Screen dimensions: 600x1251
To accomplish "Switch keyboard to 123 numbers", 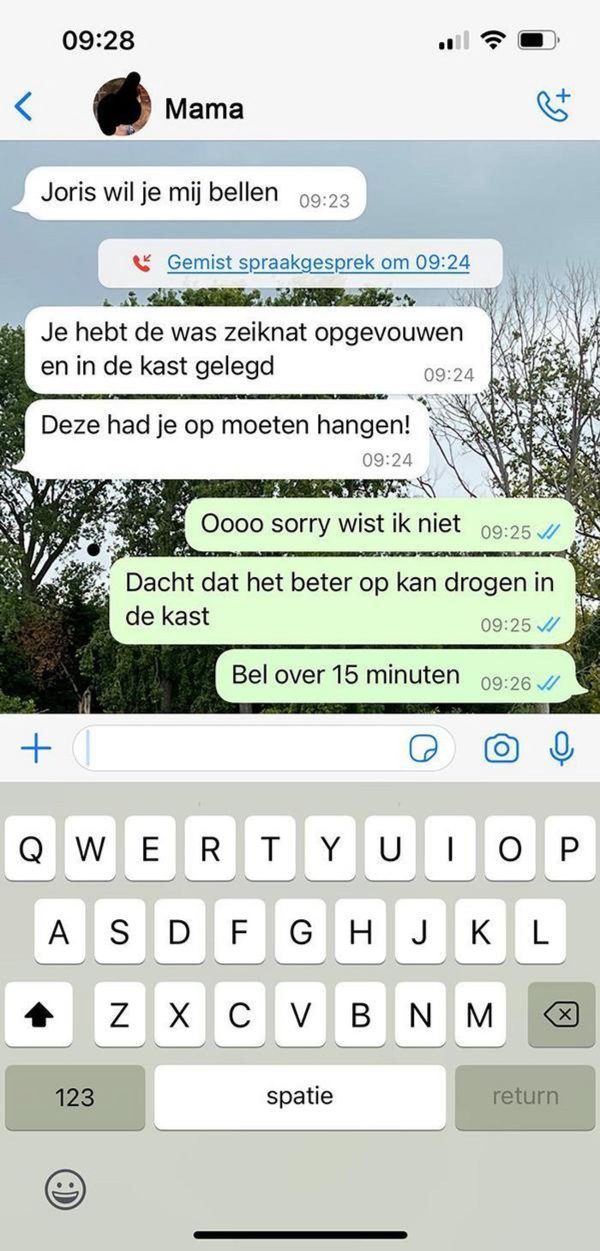I will point(75,1097).
